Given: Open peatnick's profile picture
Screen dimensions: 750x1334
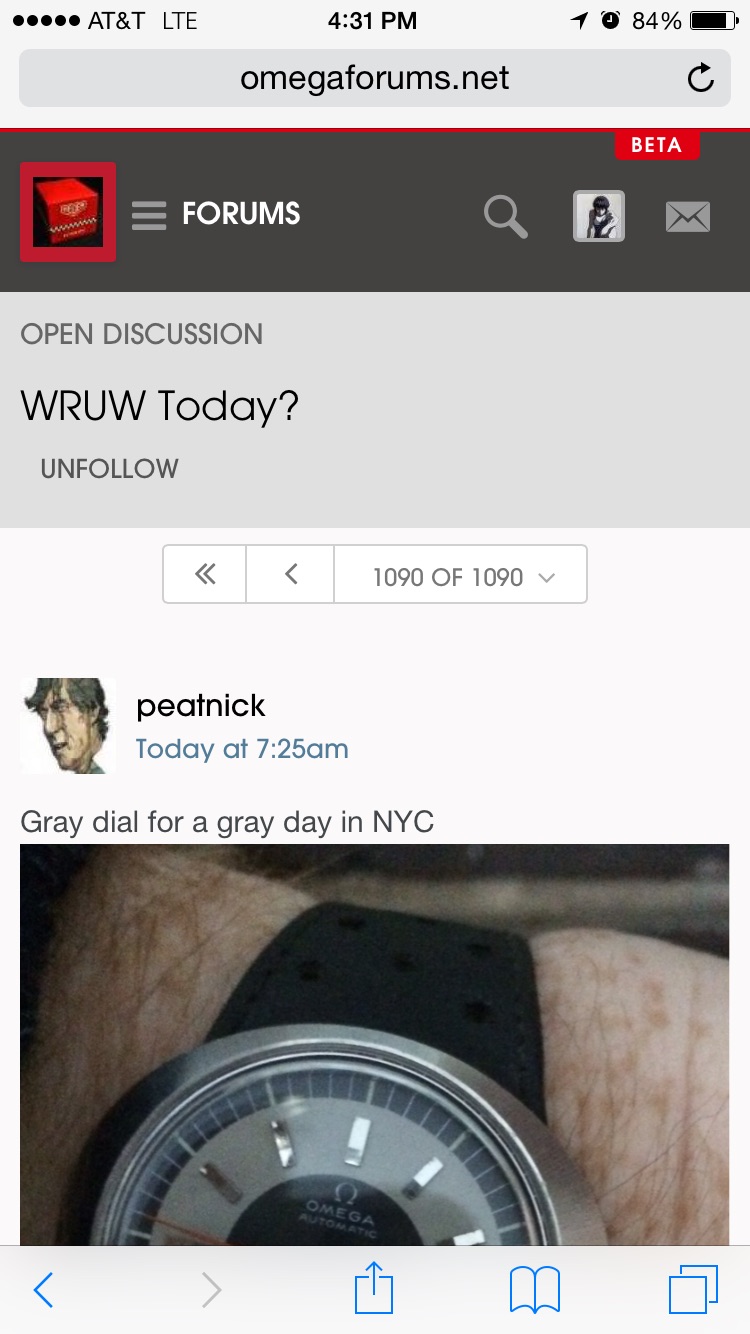Looking at the screenshot, I should [x=68, y=725].
